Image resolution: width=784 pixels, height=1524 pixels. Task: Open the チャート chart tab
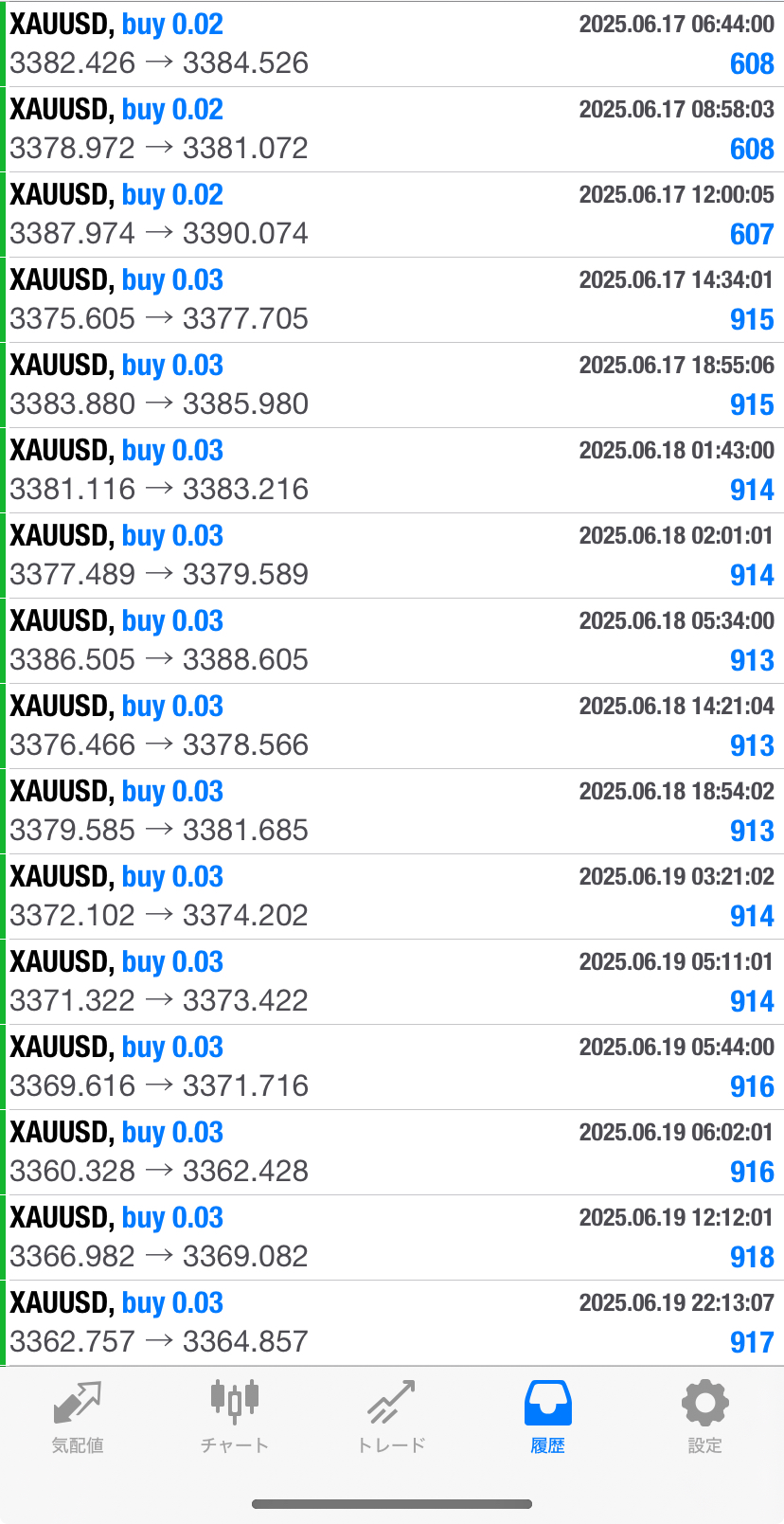click(234, 1416)
